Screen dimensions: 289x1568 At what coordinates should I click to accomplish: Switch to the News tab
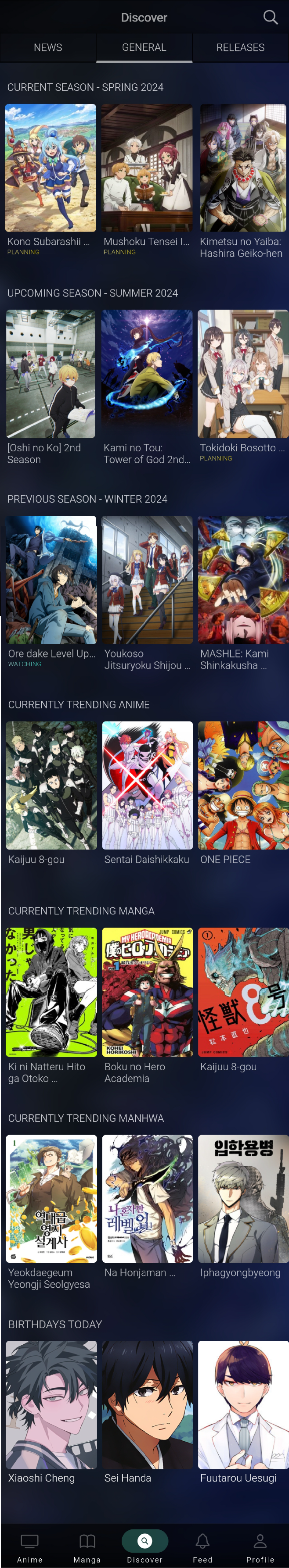pos(47,47)
